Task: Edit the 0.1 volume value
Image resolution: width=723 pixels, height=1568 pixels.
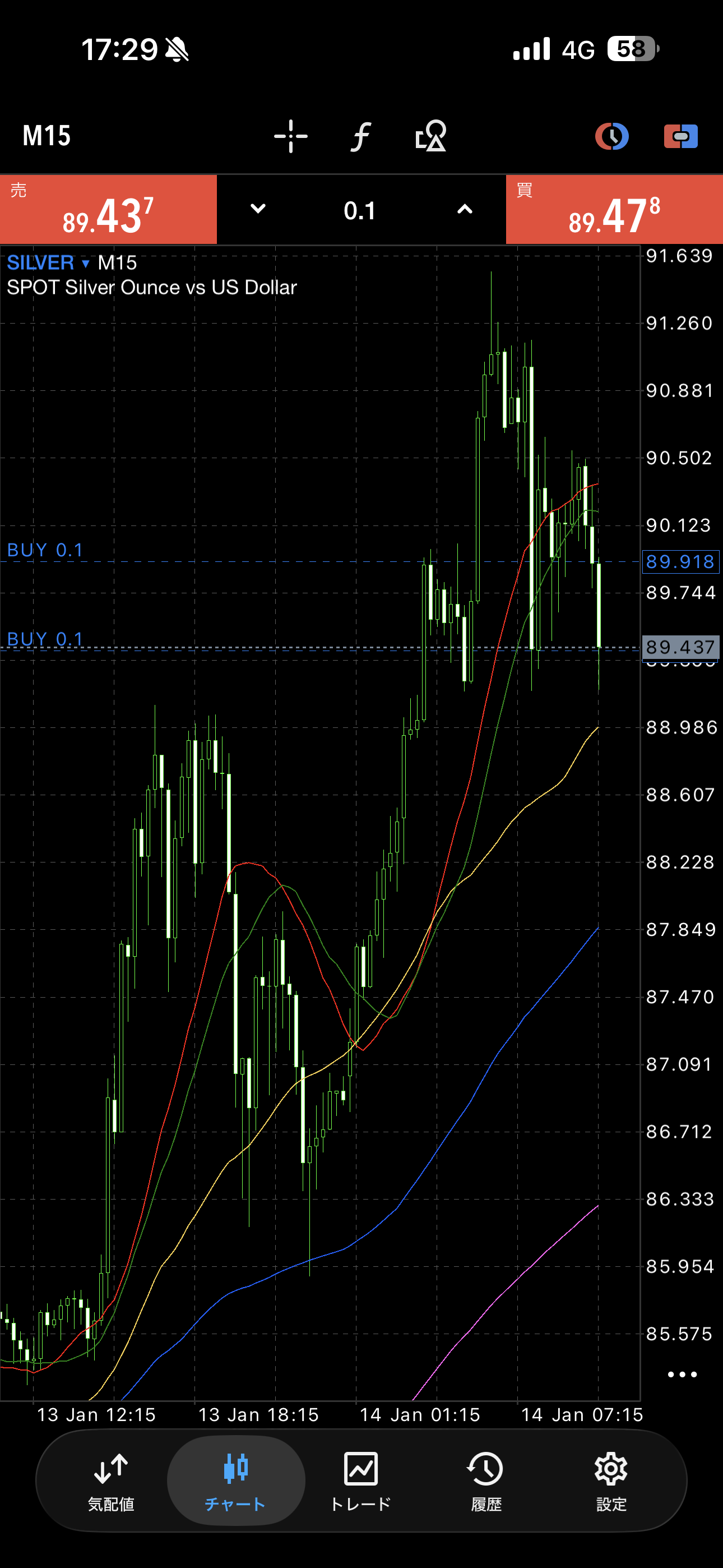Action: (360, 211)
